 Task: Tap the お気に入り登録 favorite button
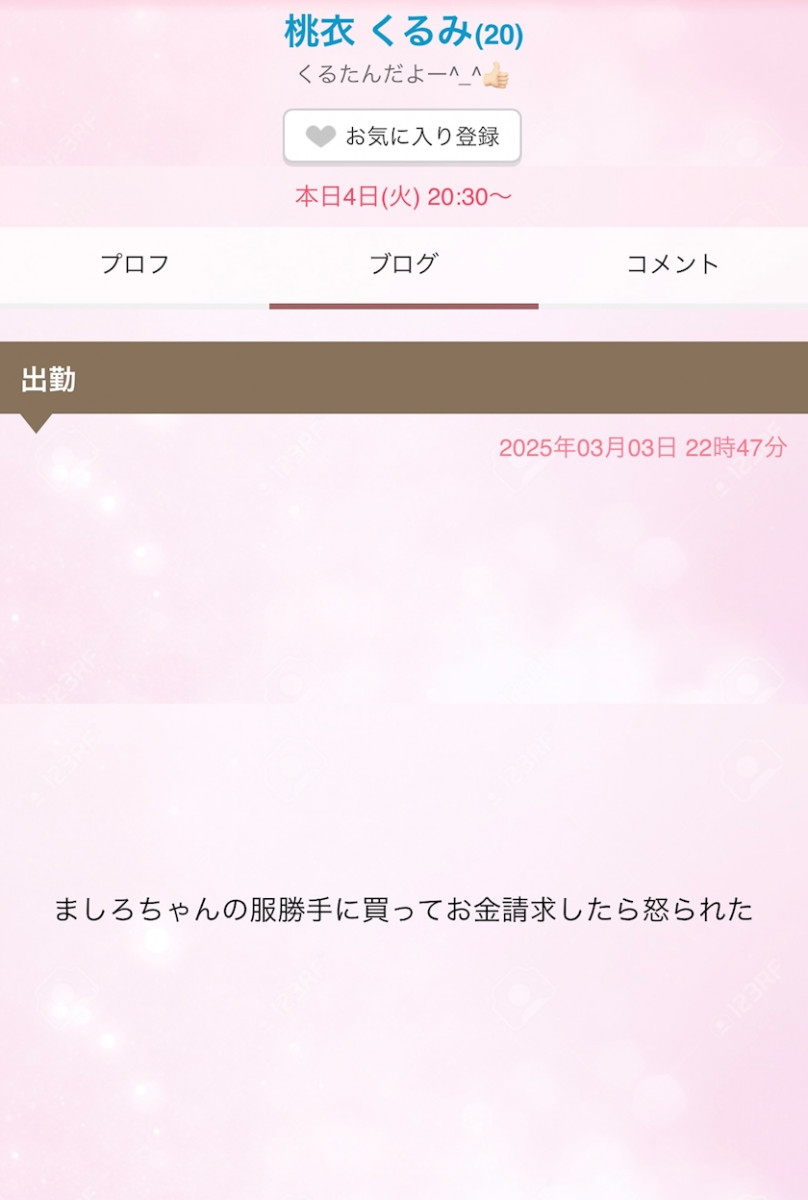click(402, 137)
